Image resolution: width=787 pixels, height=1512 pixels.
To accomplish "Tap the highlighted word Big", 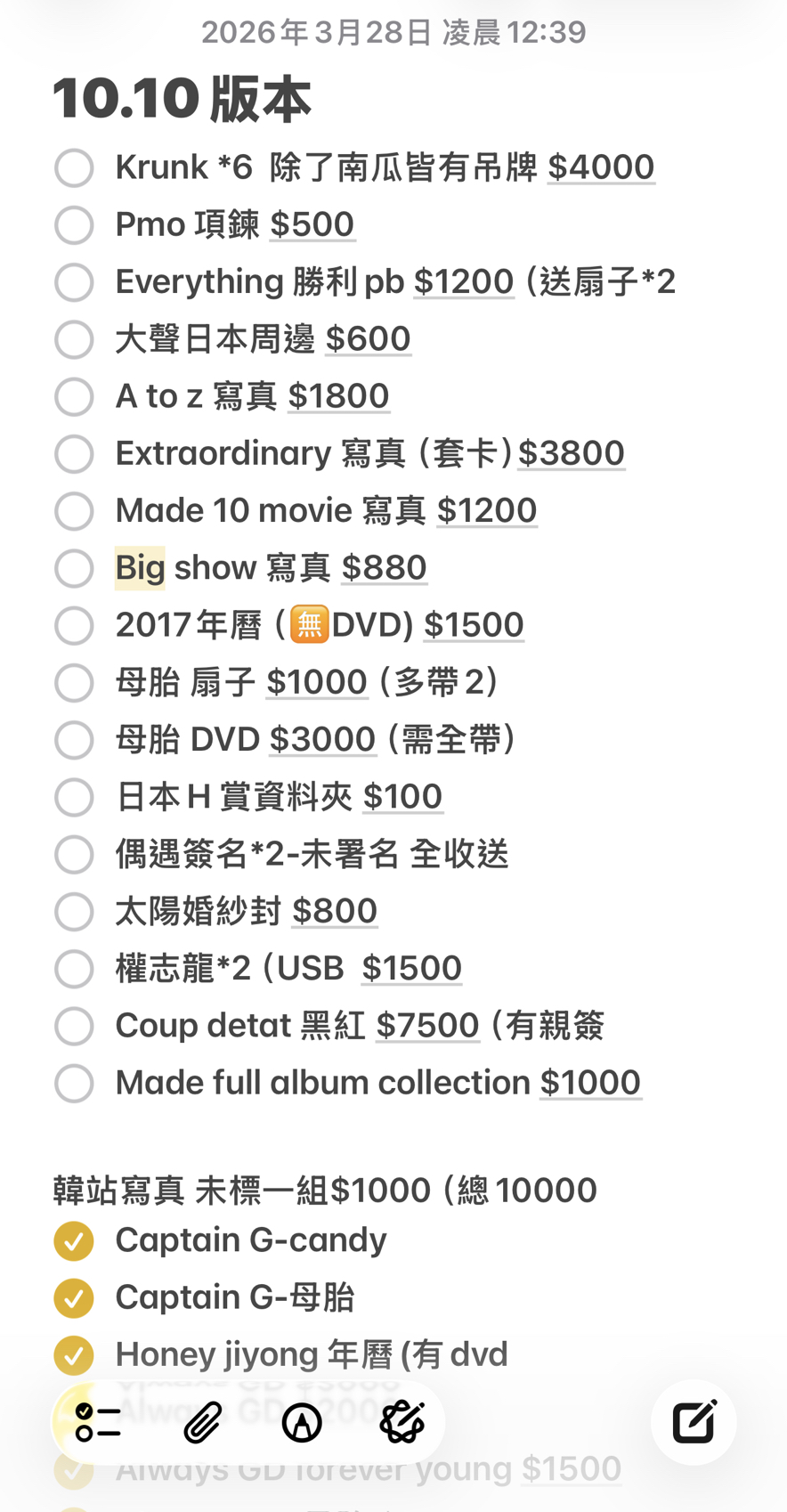I will click(x=139, y=568).
